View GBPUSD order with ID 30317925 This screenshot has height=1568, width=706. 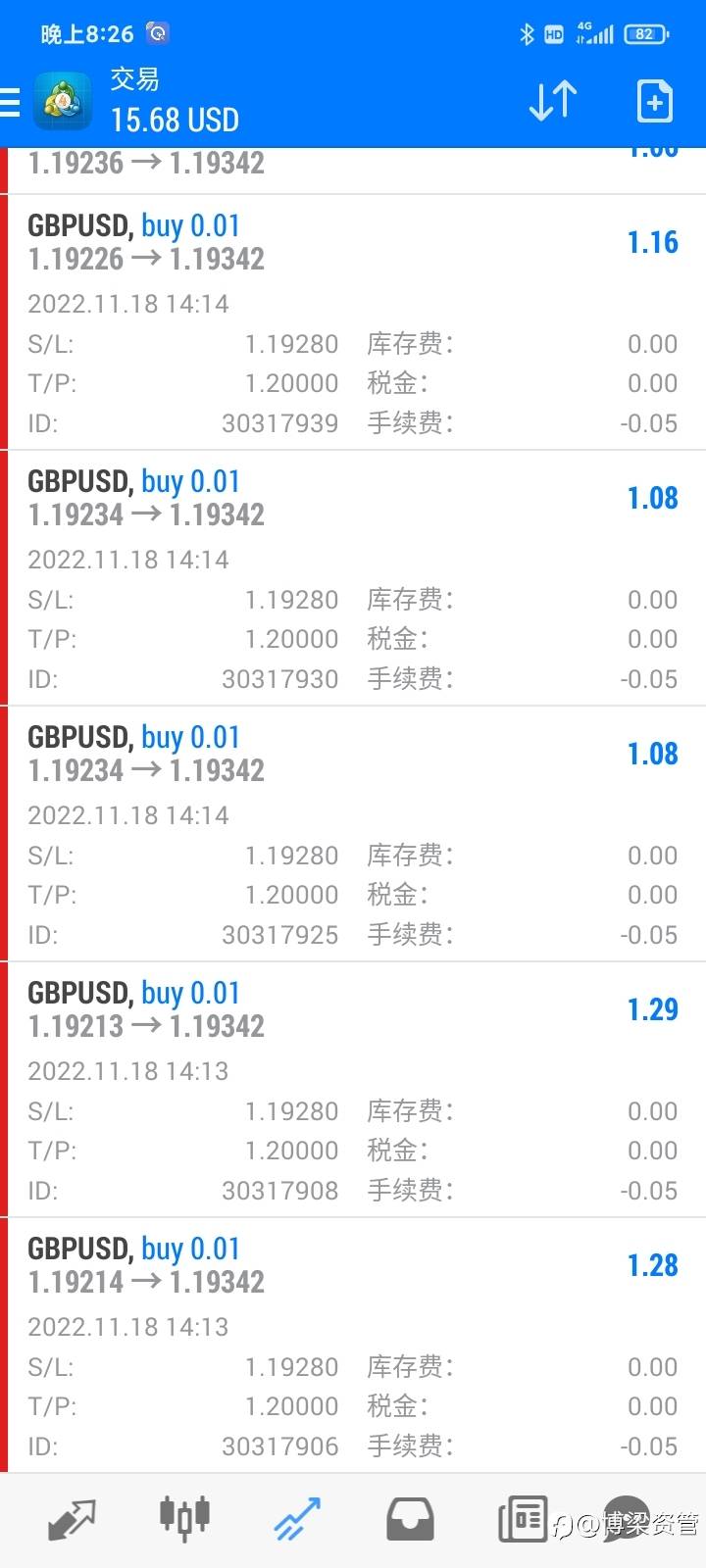pos(353,835)
